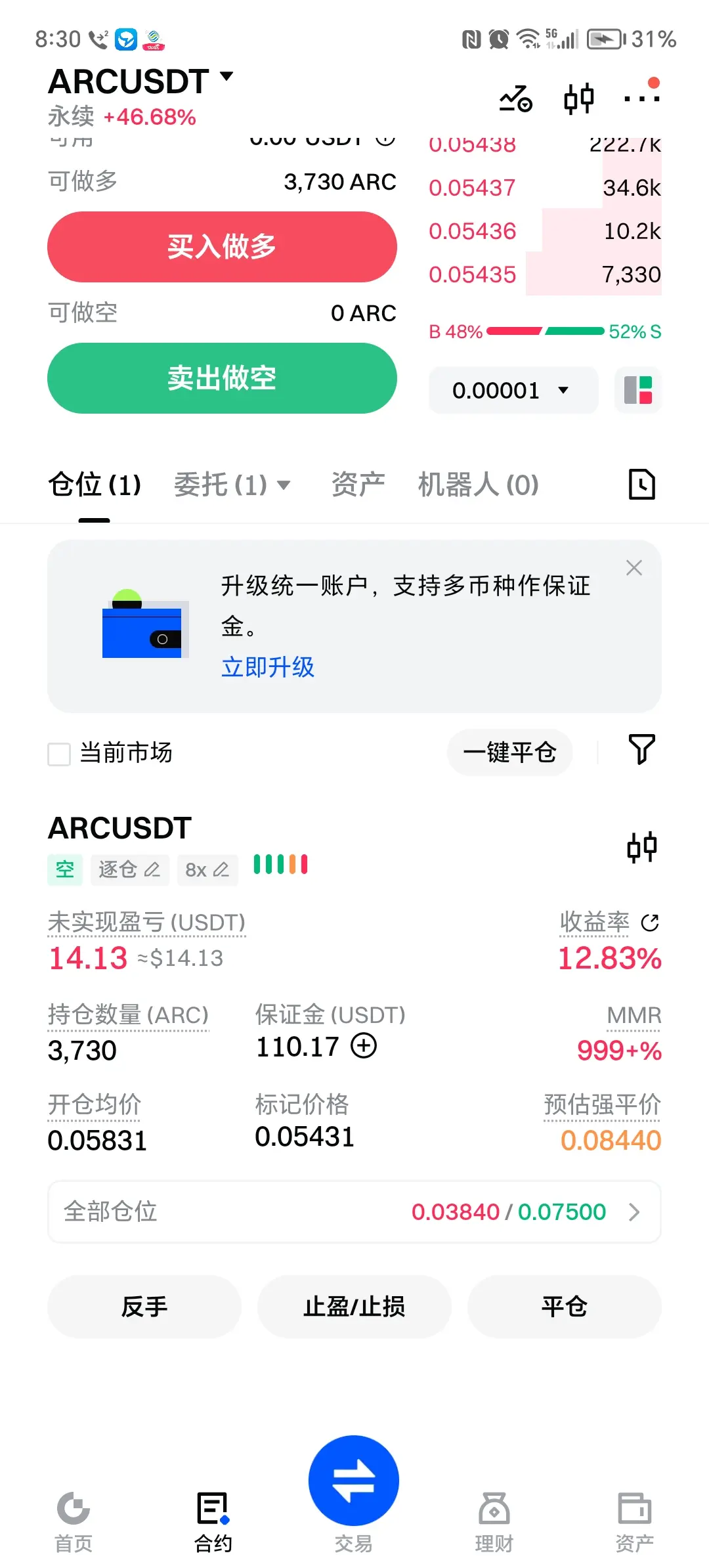Open the 全部仓位 TP/SL row
This screenshot has width=709, height=1568.
click(x=354, y=1211)
